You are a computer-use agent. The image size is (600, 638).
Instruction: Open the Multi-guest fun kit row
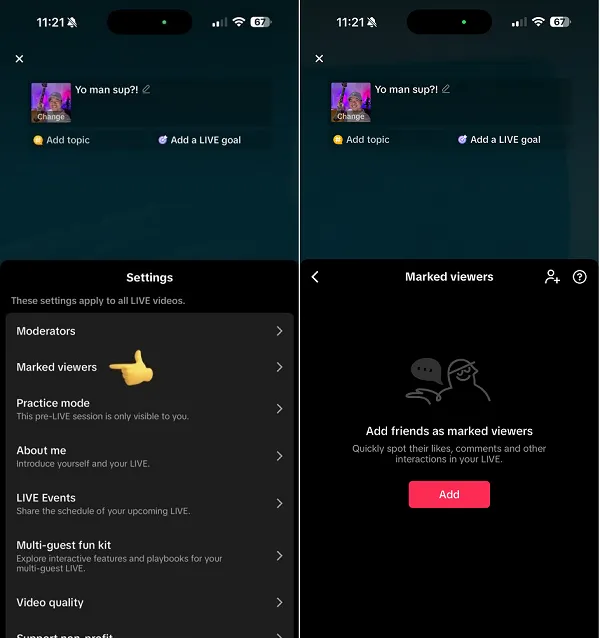point(149,555)
